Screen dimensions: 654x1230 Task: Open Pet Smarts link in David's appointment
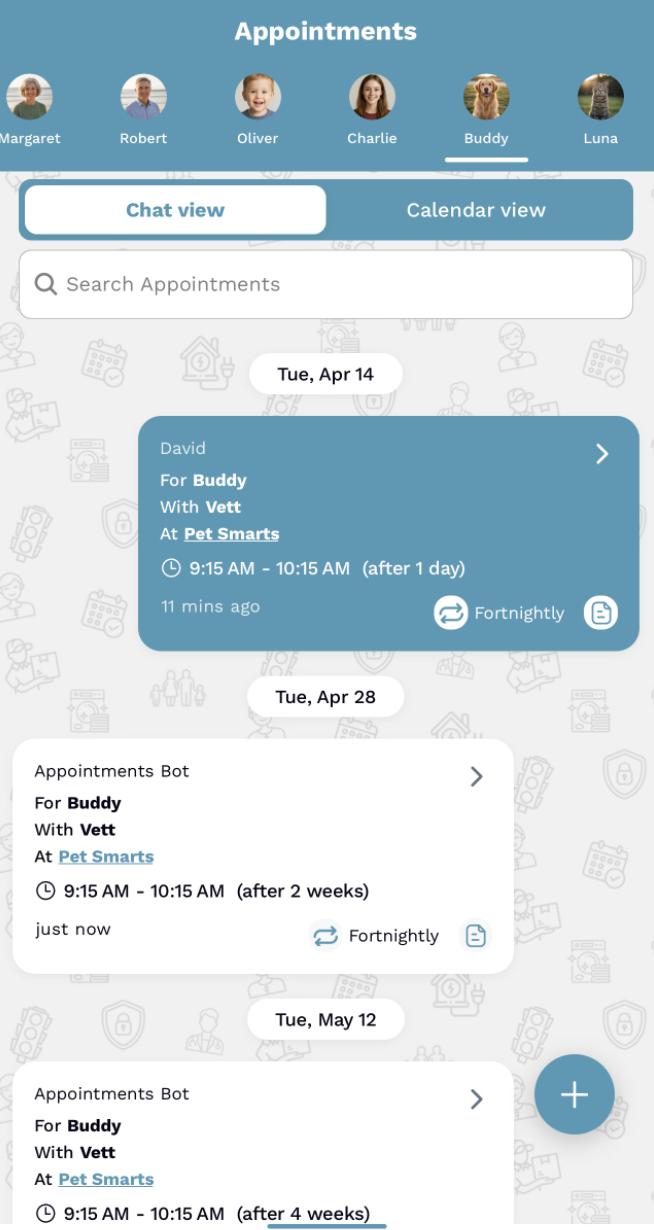pos(231,534)
